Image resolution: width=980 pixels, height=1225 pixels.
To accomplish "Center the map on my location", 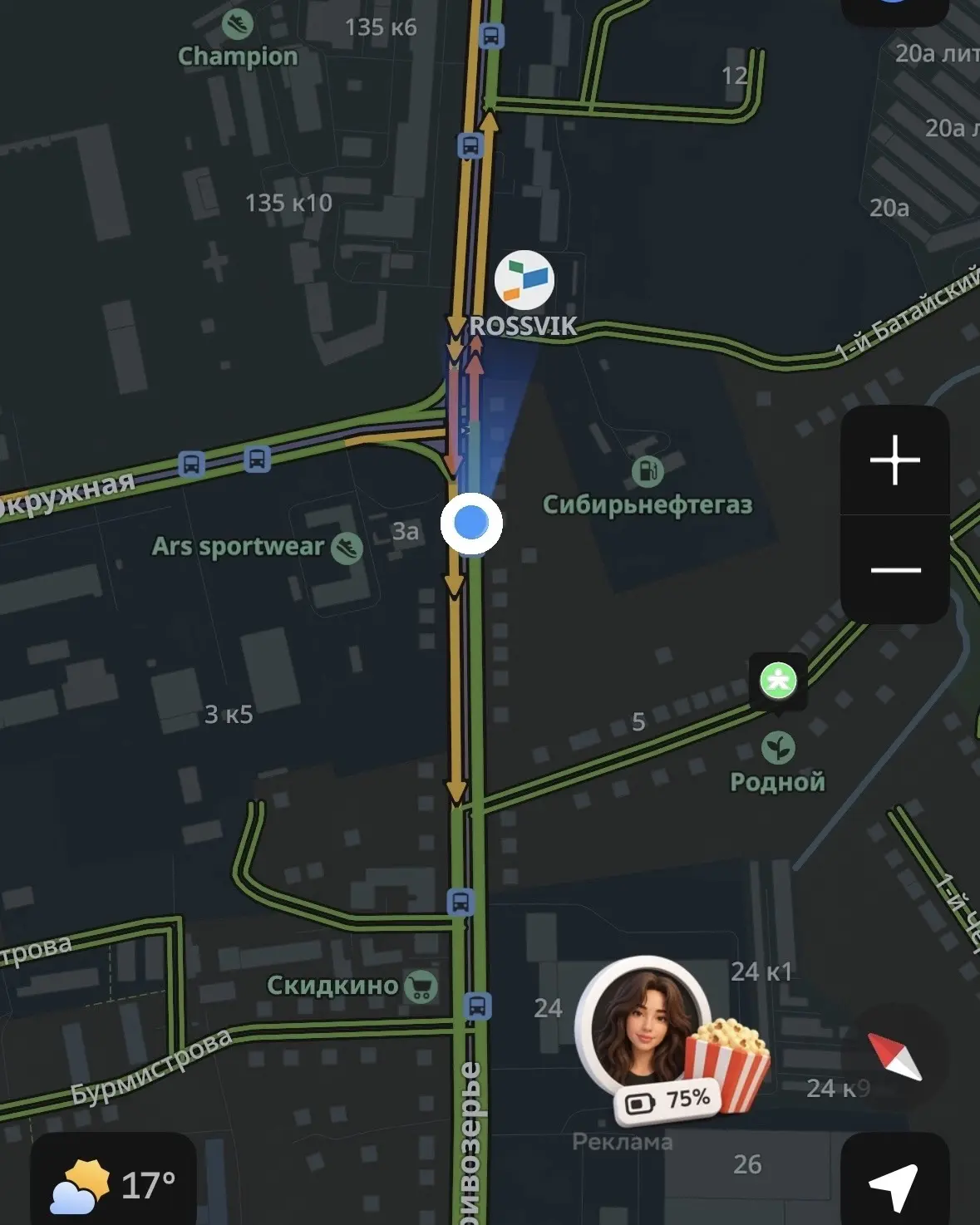I will pyautogui.click(x=894, y=1182).
